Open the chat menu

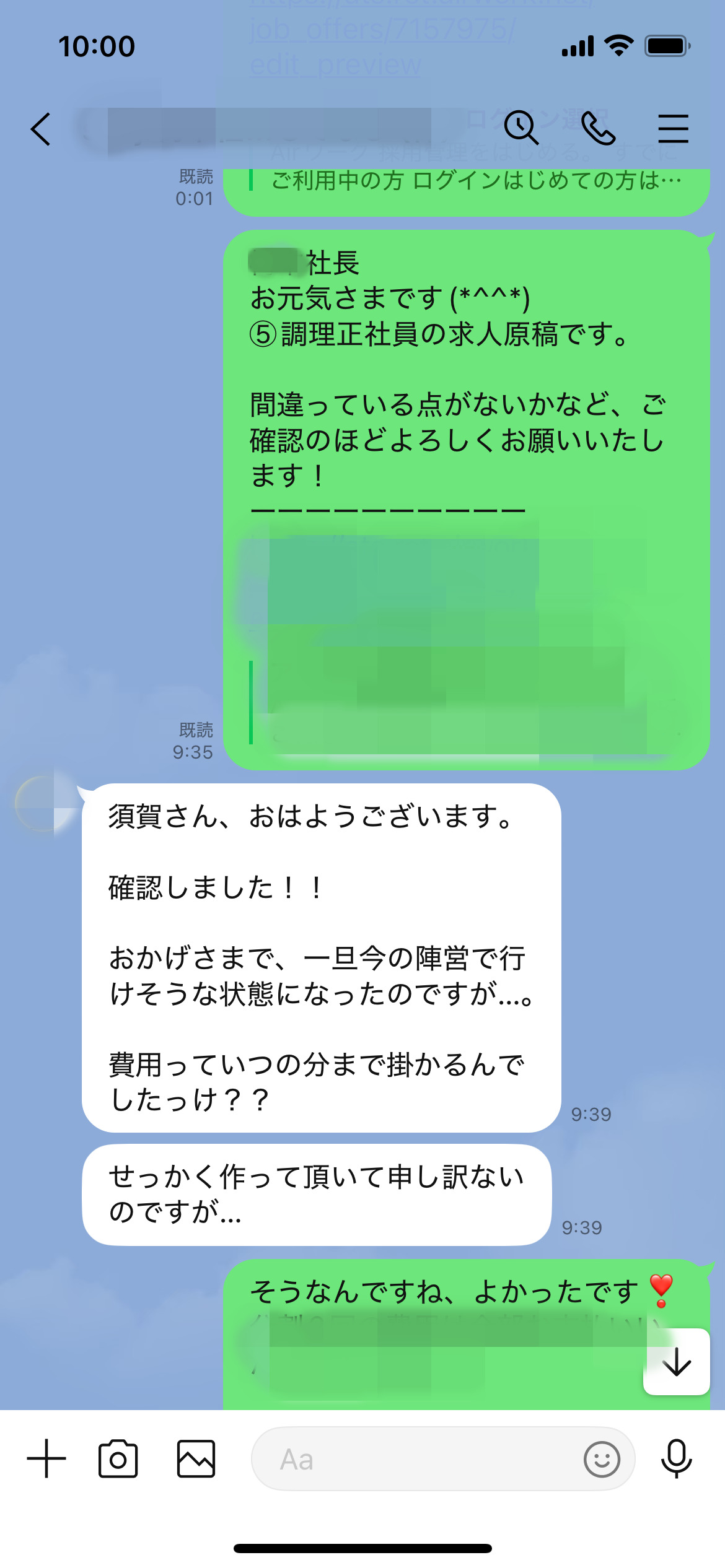tap(673, 128)
